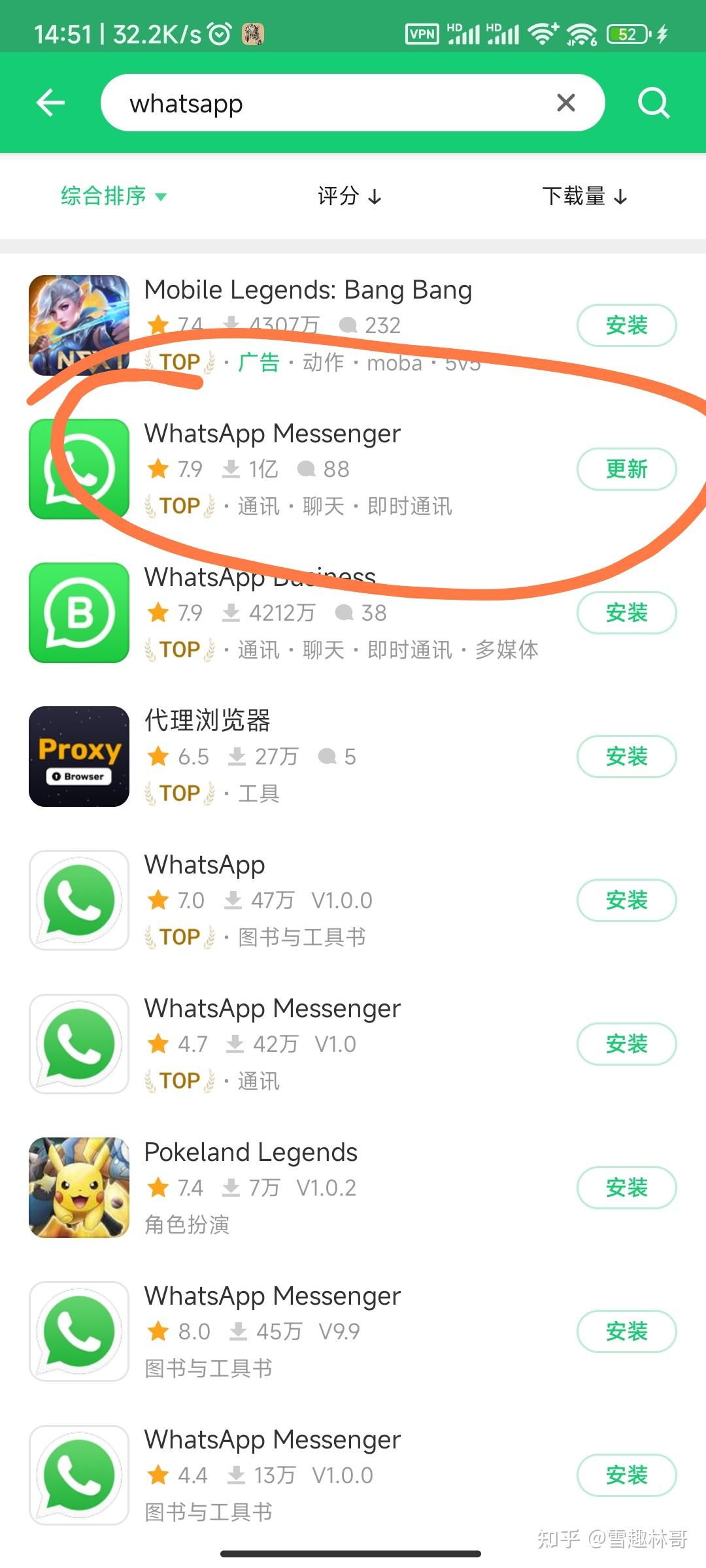This screenshot has width=706, height=1568.
Task: Sort results by 下载量
Action: (584, 195)
